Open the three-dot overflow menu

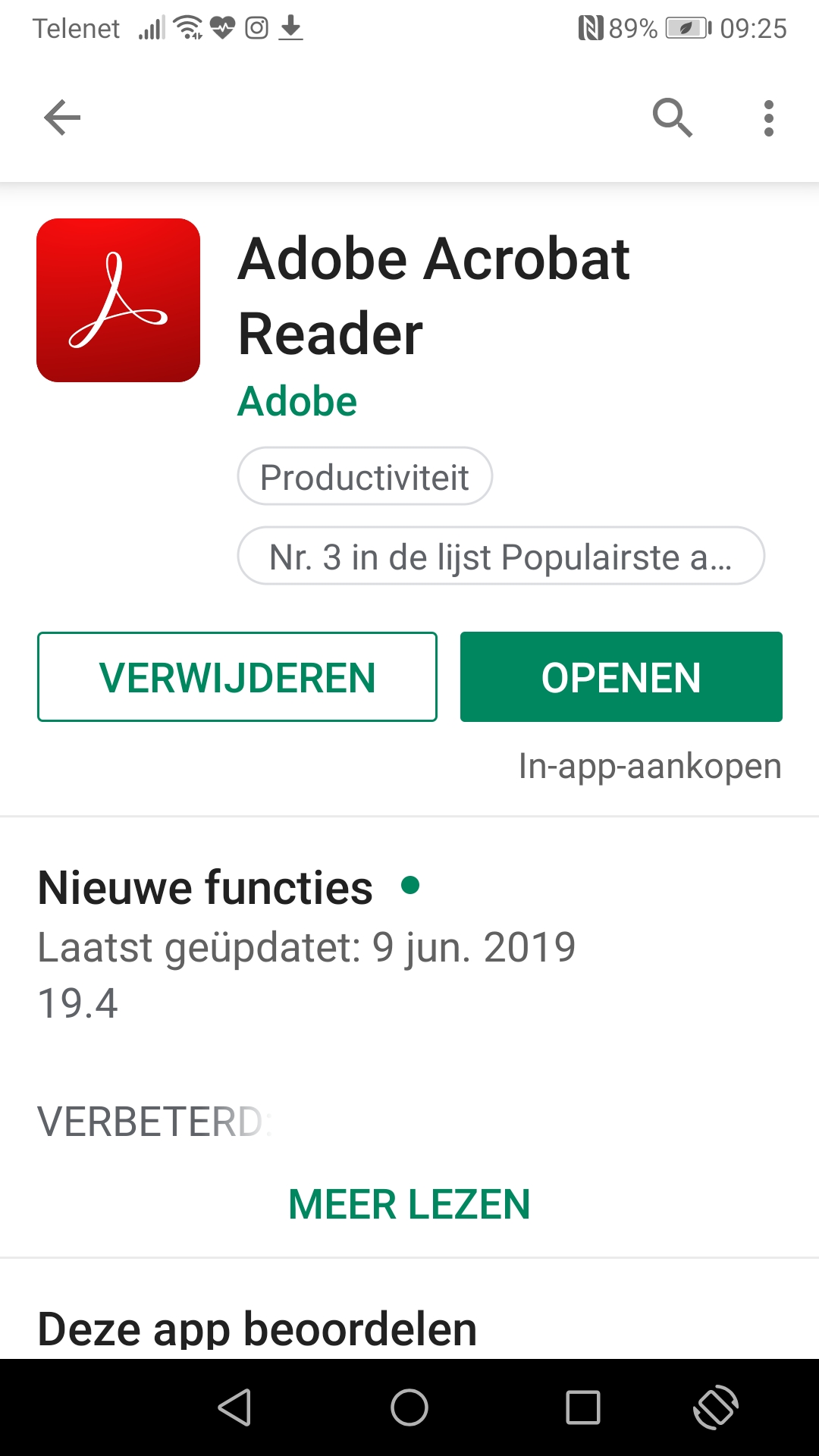pos(767,118)
